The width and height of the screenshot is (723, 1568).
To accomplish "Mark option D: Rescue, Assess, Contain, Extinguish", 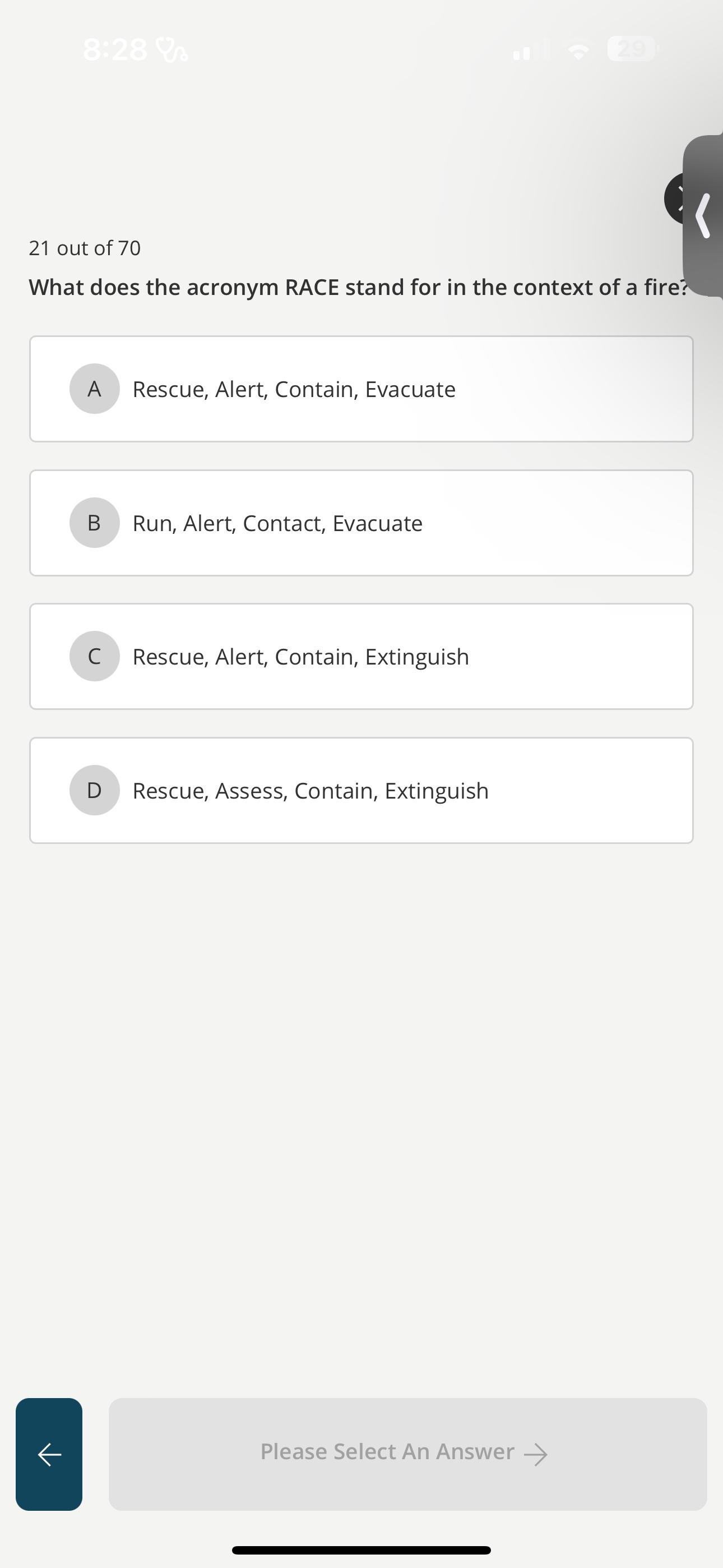I will point(361,791).
